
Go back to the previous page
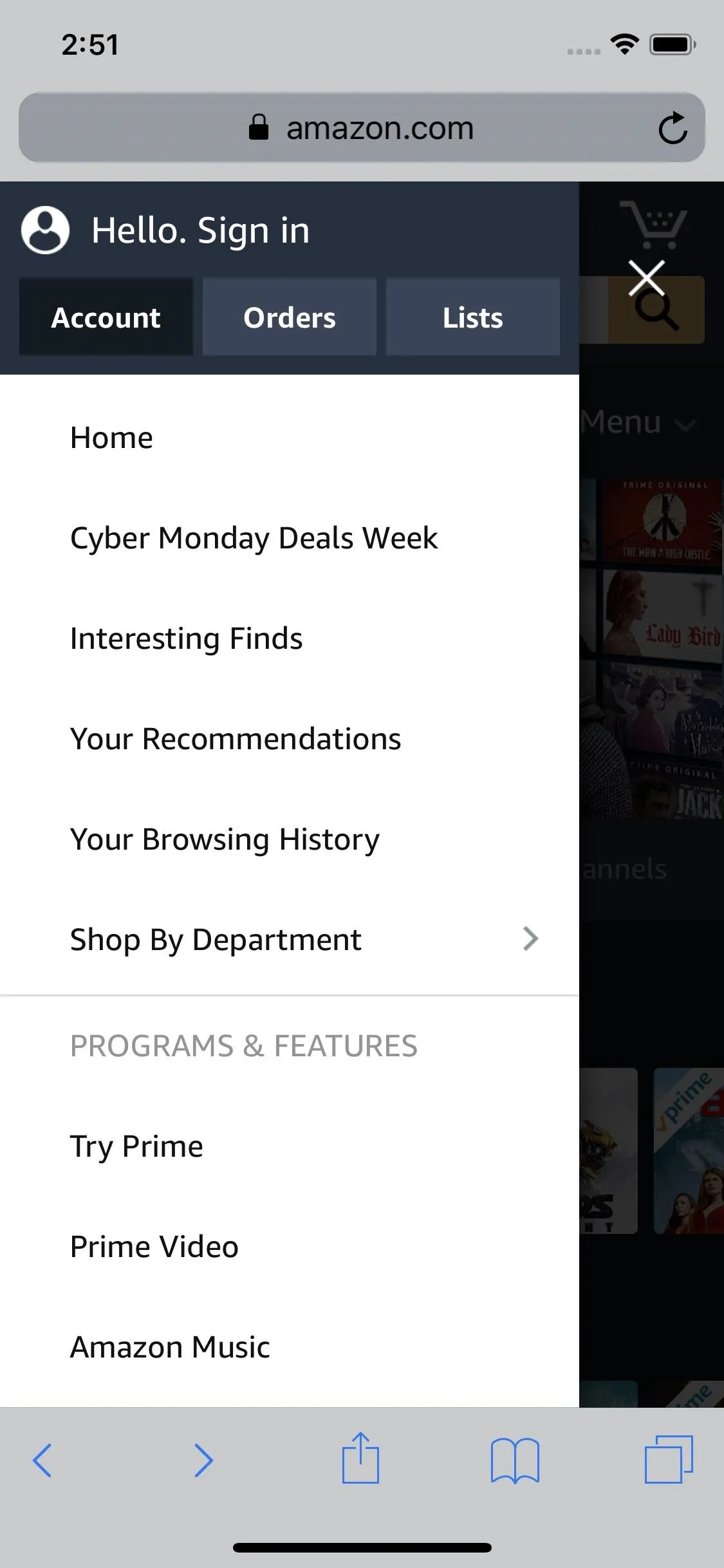(42, 1461)
